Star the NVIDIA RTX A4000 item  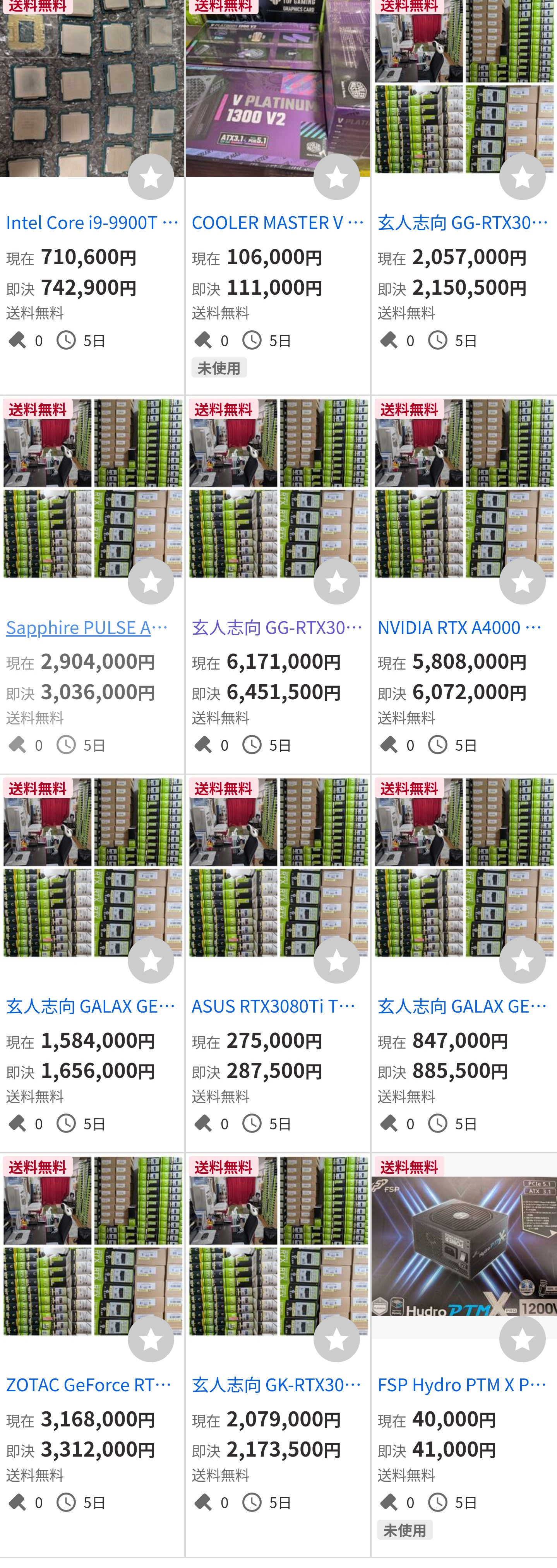click(x=522, y=582)
